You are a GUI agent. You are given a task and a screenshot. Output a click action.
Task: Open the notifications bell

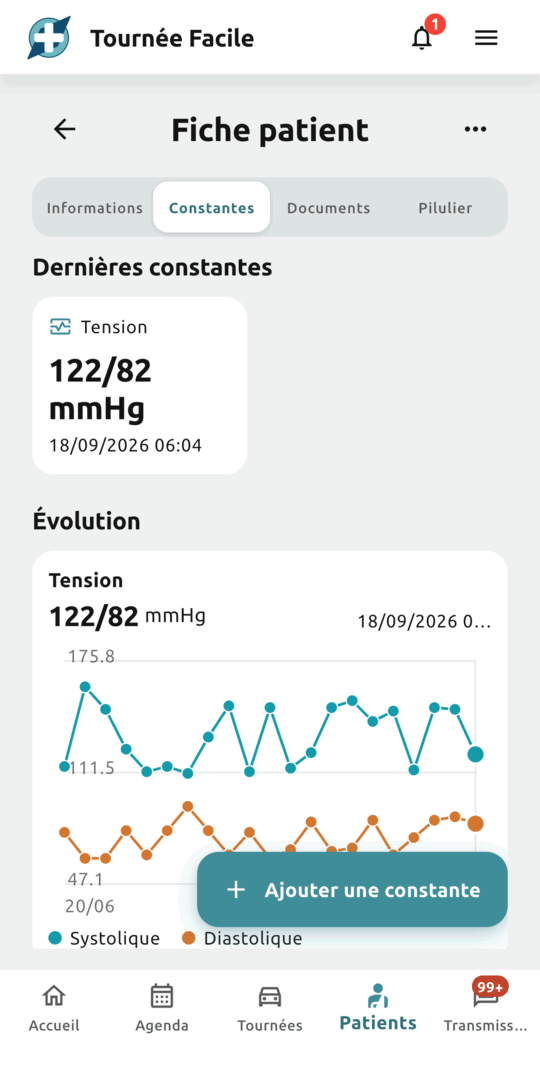tap(422, 38)
